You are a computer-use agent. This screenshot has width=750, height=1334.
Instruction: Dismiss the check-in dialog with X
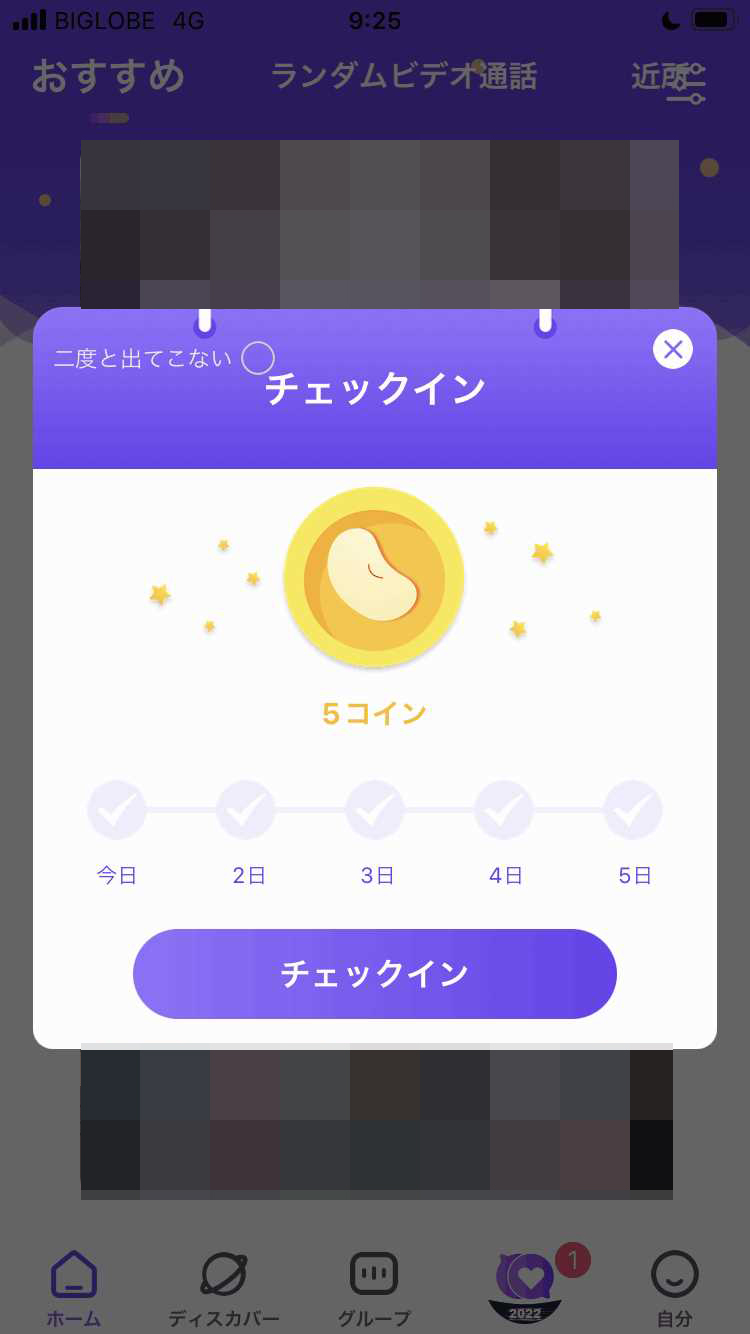click(673, 349)
